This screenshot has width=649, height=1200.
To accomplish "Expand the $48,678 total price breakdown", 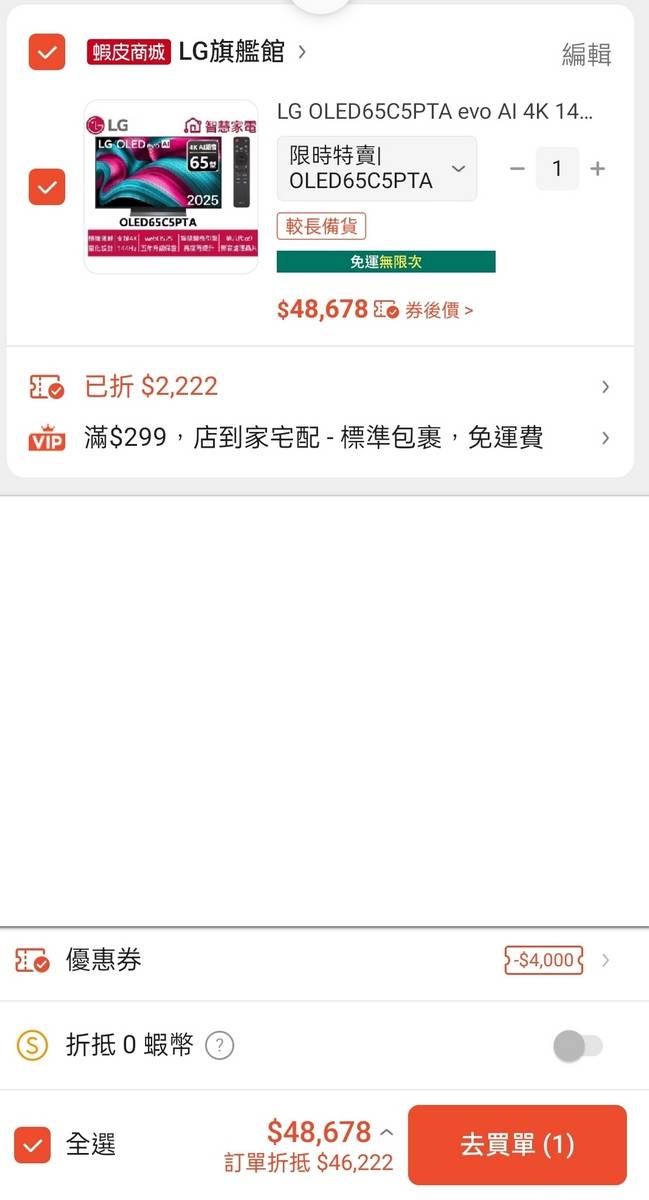I will (387, 1133).
